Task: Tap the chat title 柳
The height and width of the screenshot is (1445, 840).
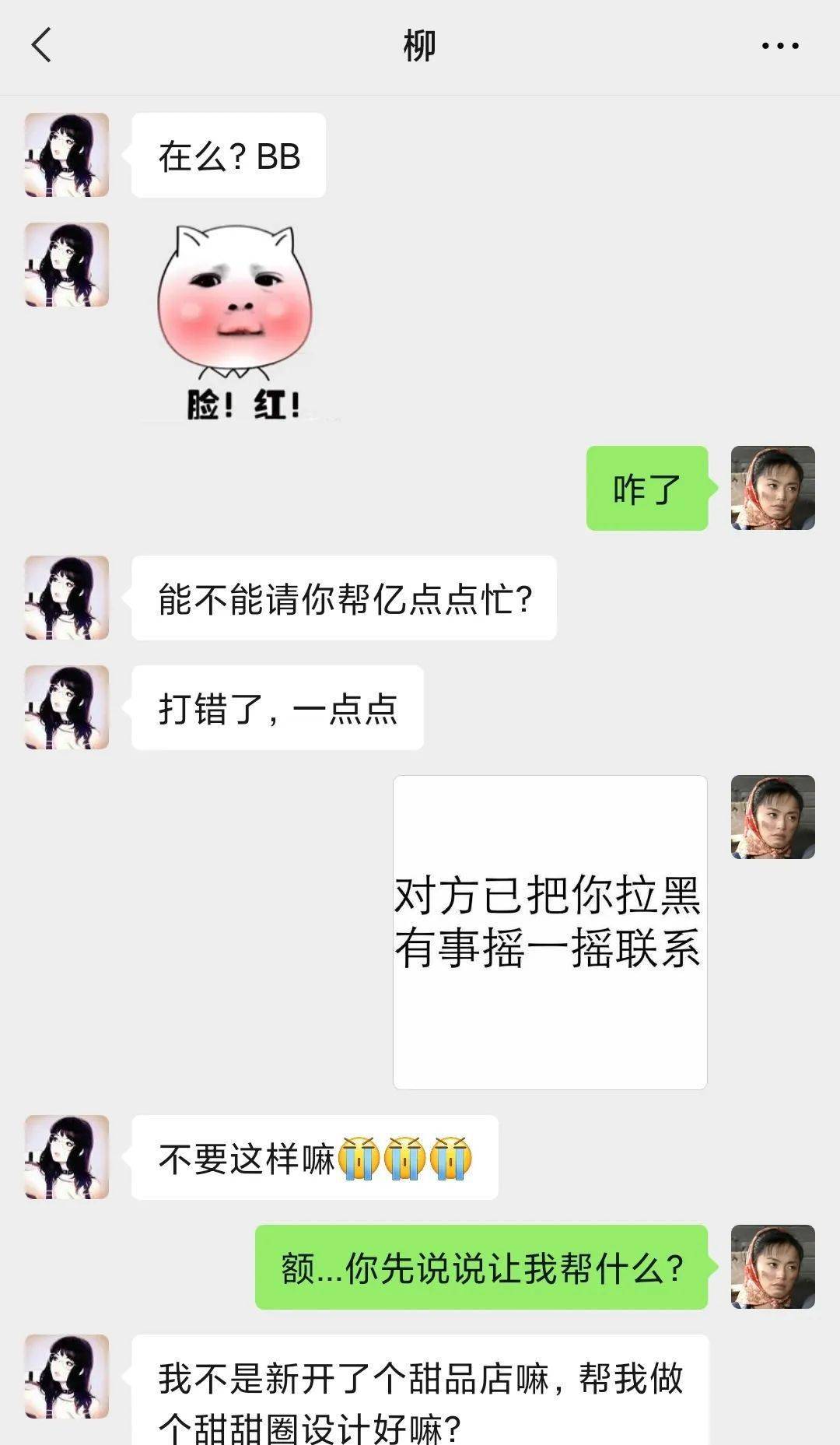Action: [x=420, y=44]
